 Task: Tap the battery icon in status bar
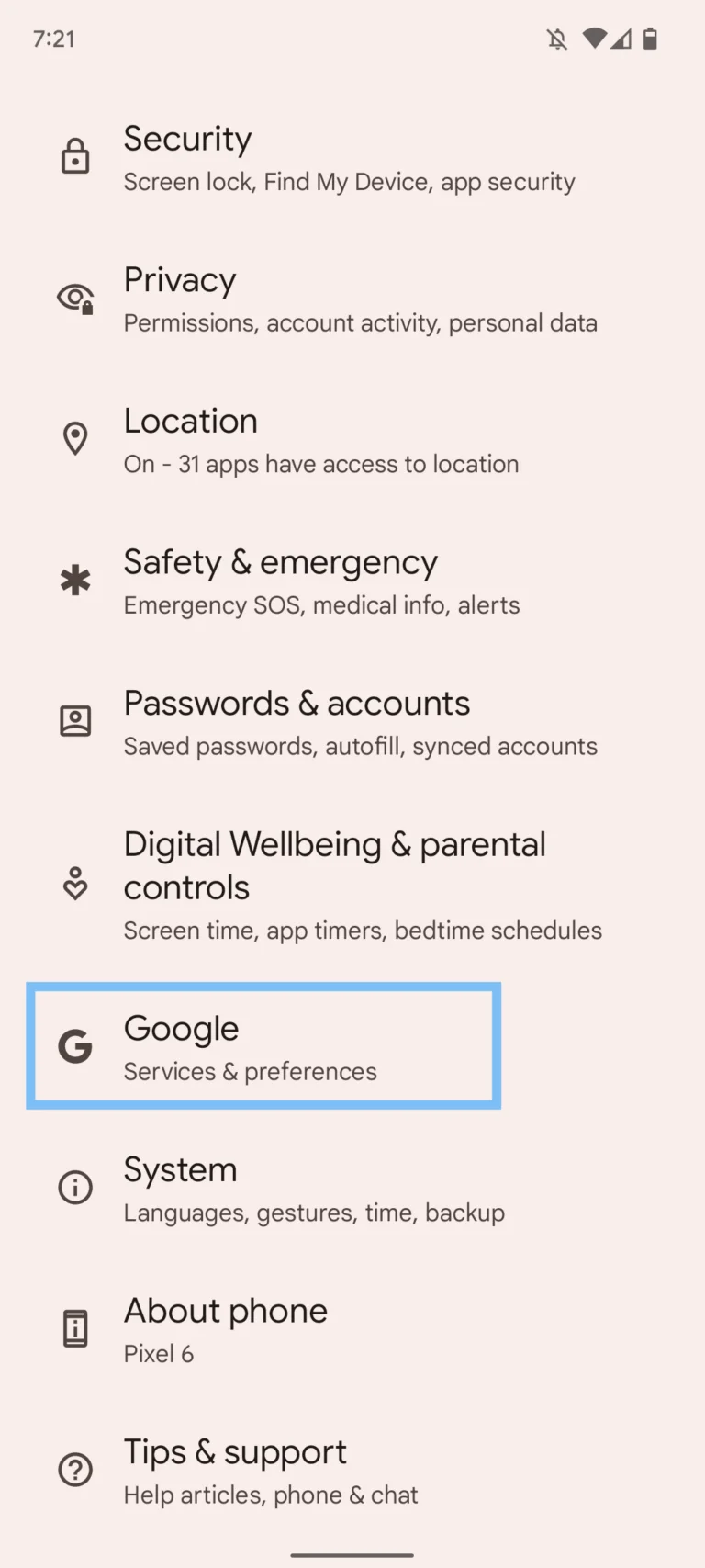click(652, 39)
